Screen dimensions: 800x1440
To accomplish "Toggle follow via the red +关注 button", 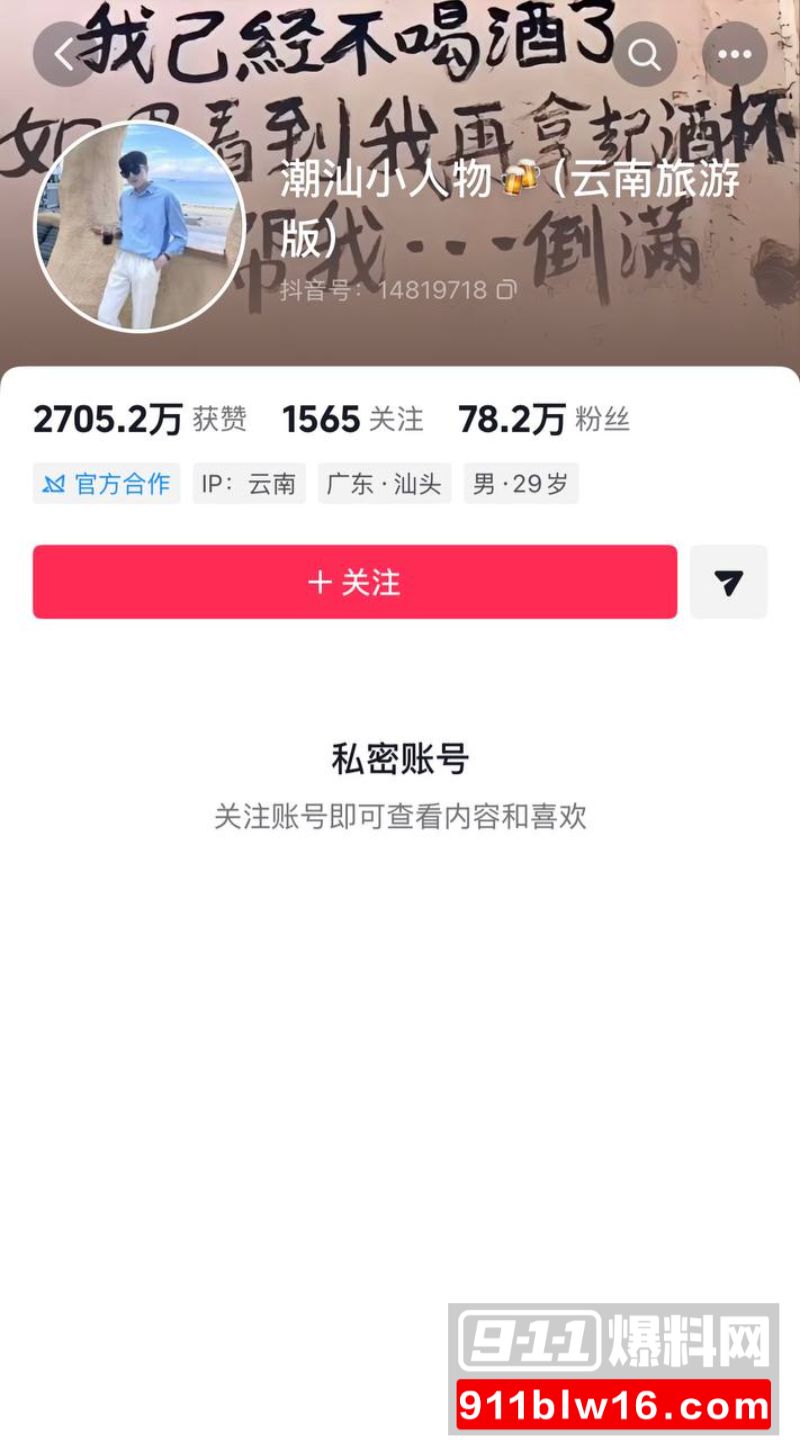I will click(355, 582).
